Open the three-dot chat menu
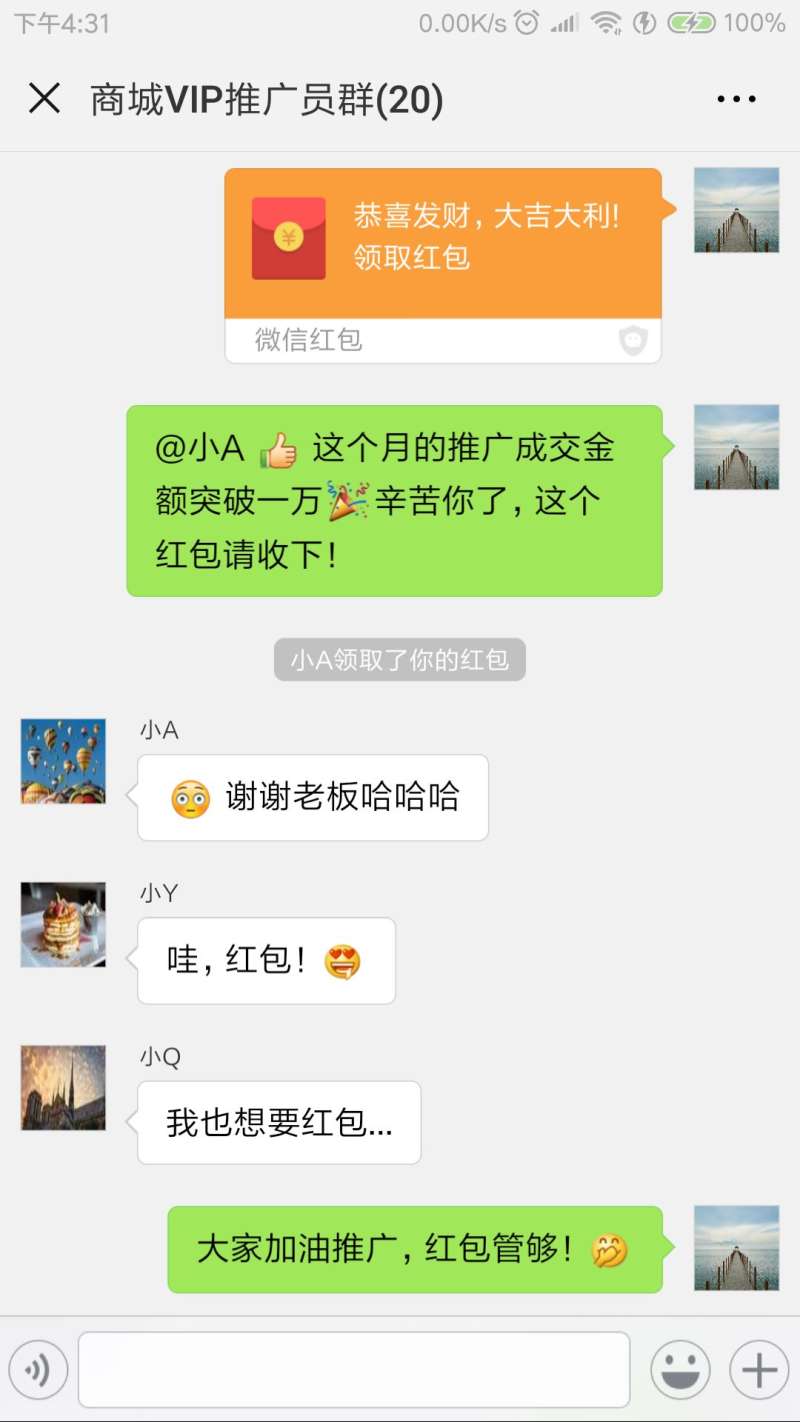The width and height of the screenshot is (800, 1422). (x=736, y=99)
